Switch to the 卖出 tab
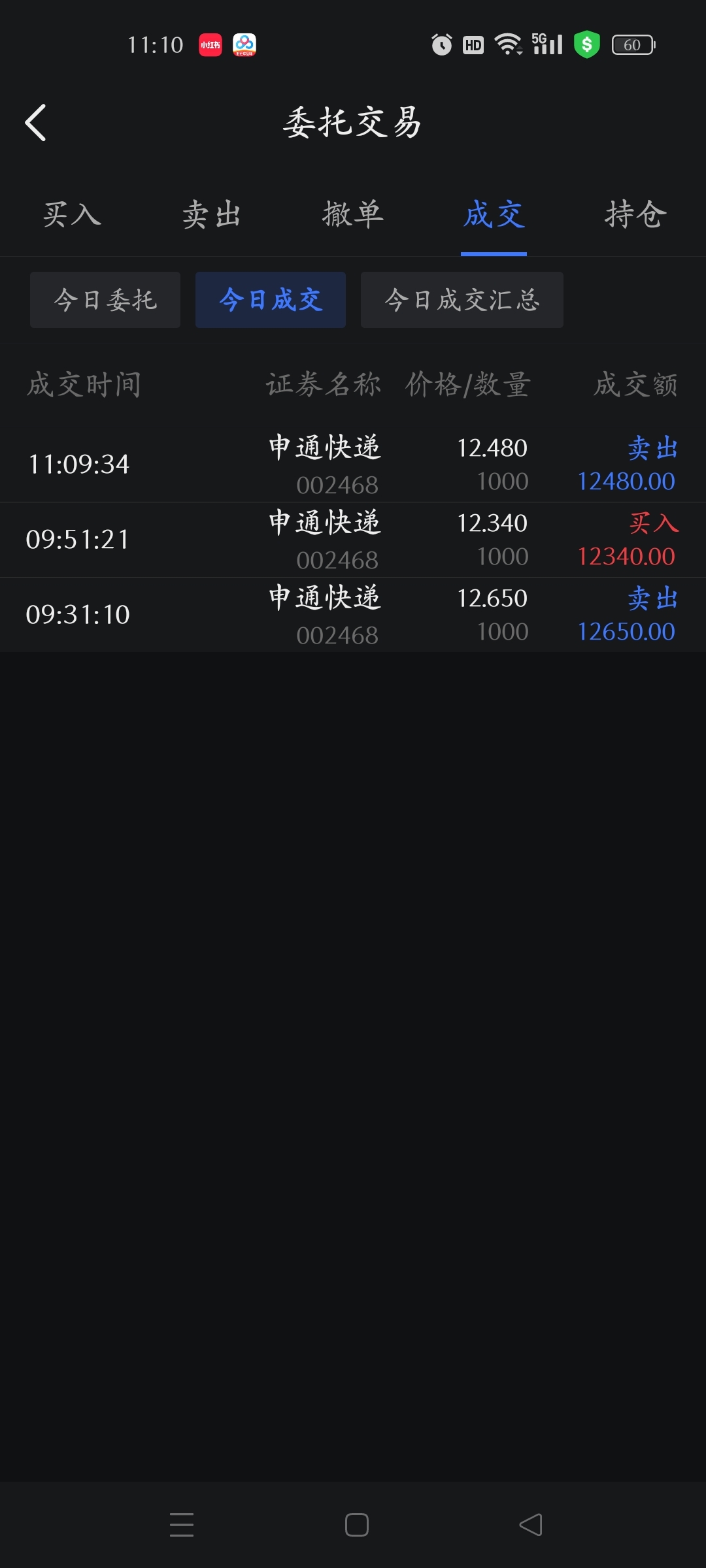This screenshot has height=1568, width=706. click(x=212, y=214)
